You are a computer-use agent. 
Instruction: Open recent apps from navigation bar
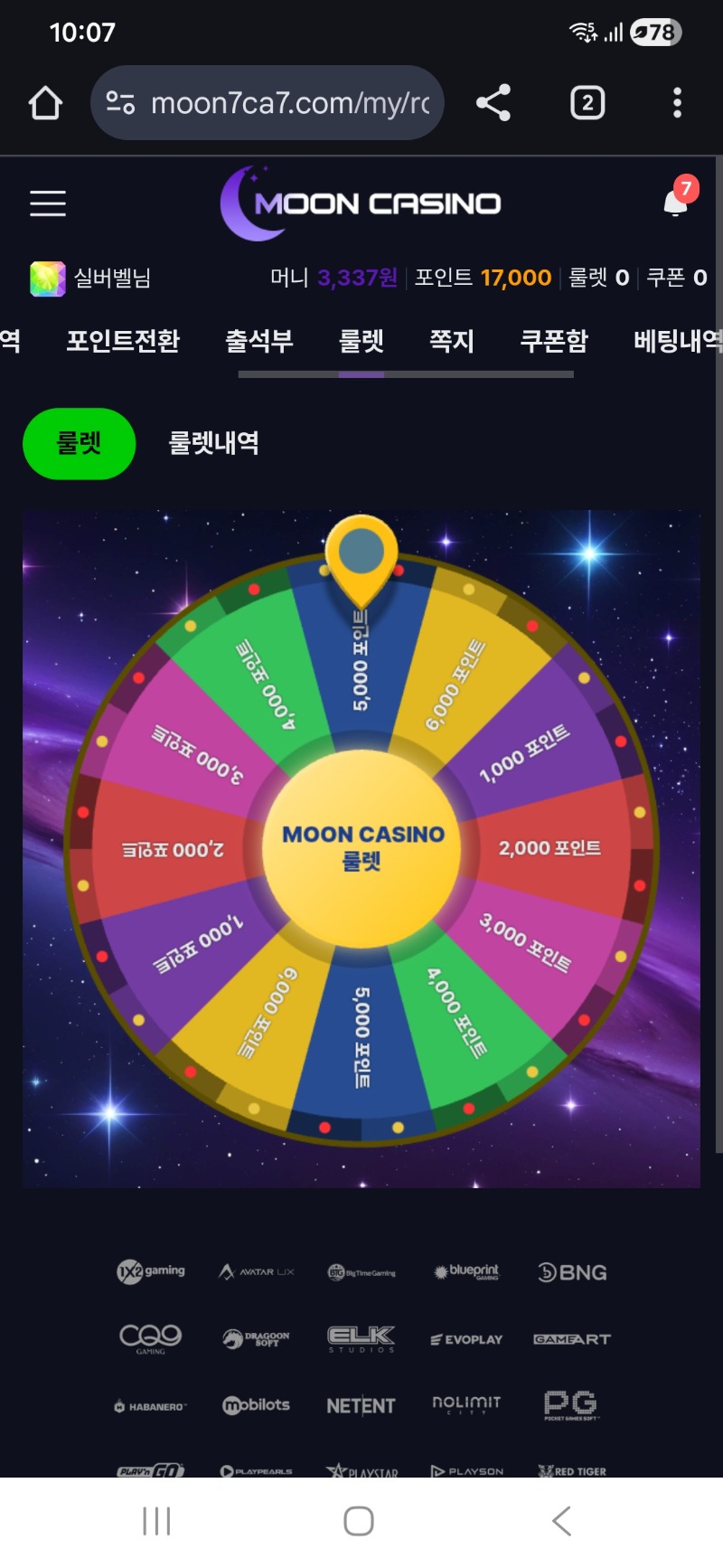click(x=156, y=1521)
